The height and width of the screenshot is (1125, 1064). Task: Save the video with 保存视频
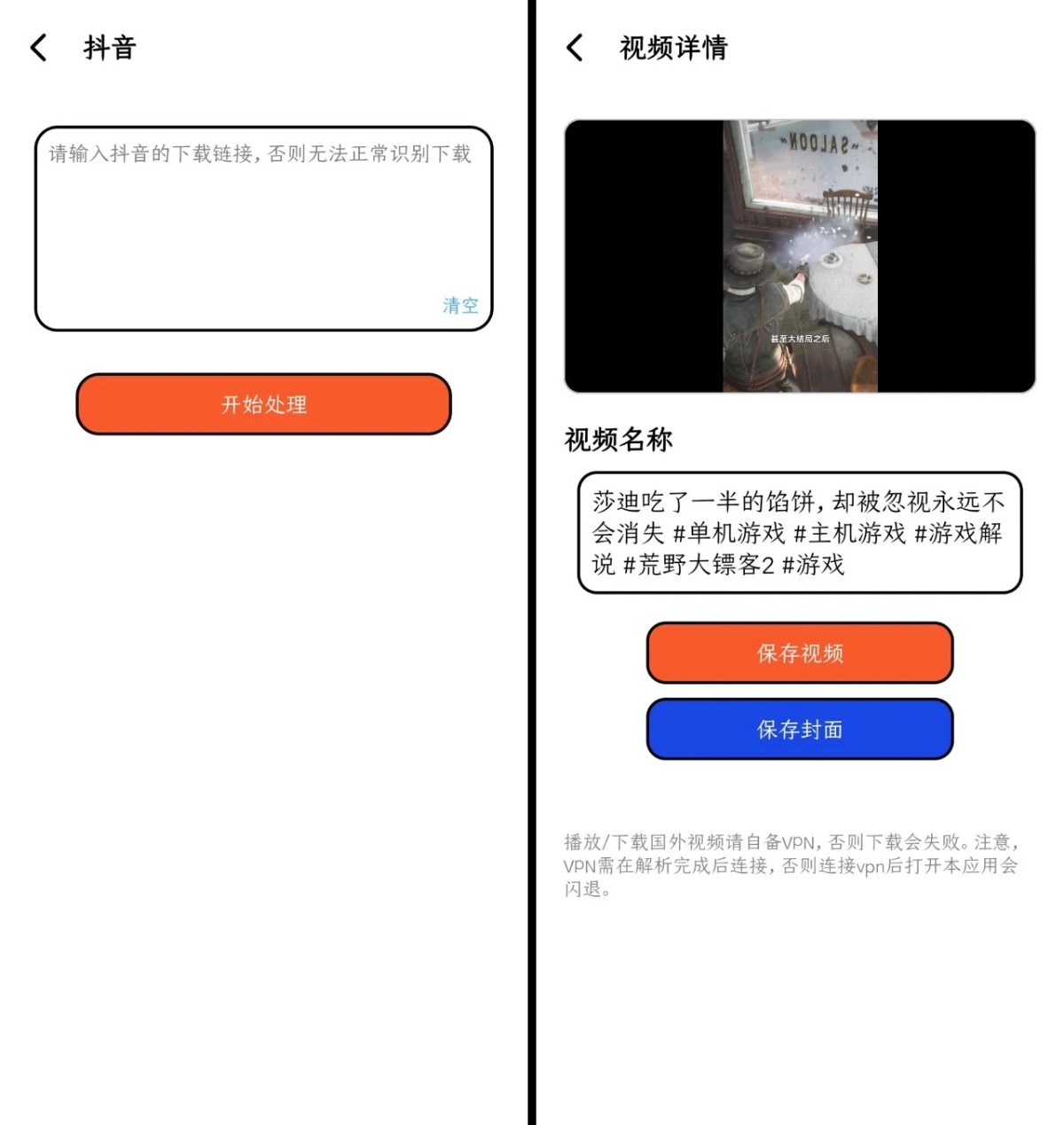[x=800, y=653]
